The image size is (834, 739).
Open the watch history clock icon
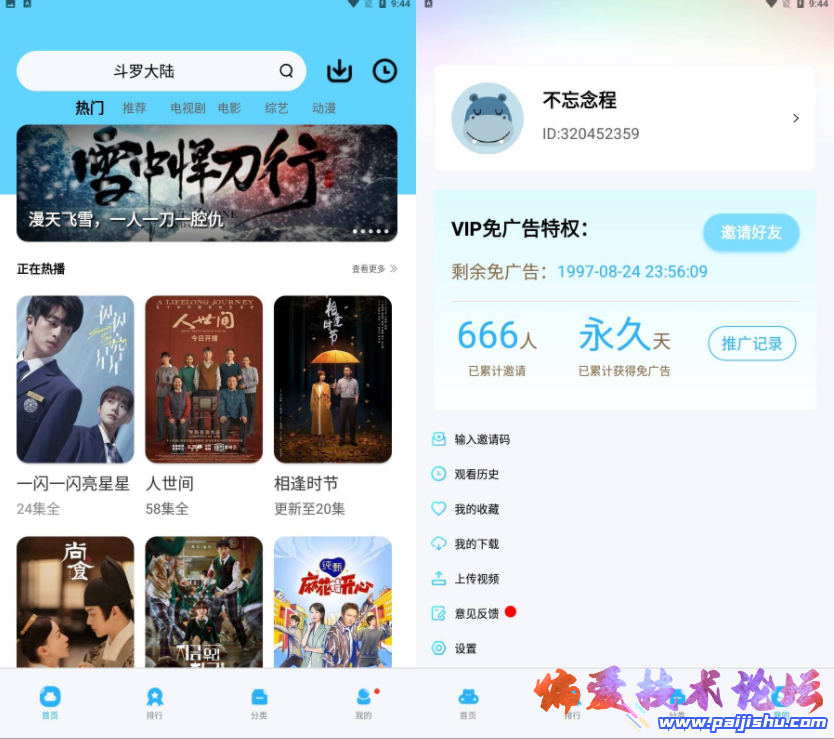[384, 71]
